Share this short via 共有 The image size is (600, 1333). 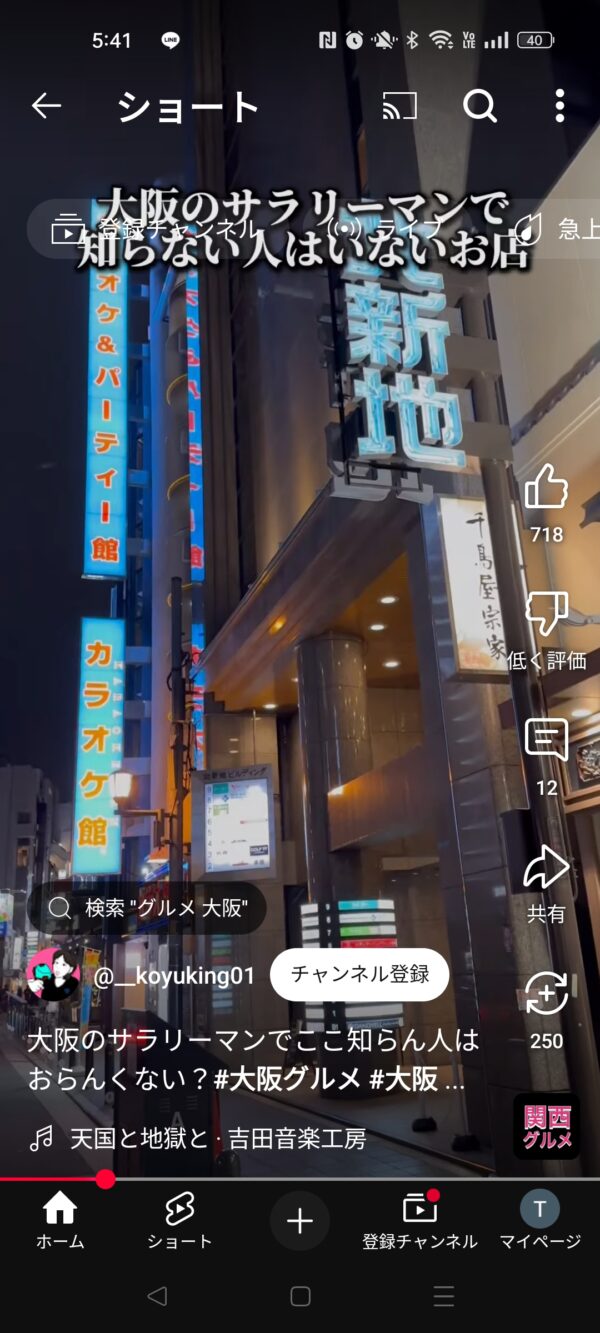pos(546,869)
